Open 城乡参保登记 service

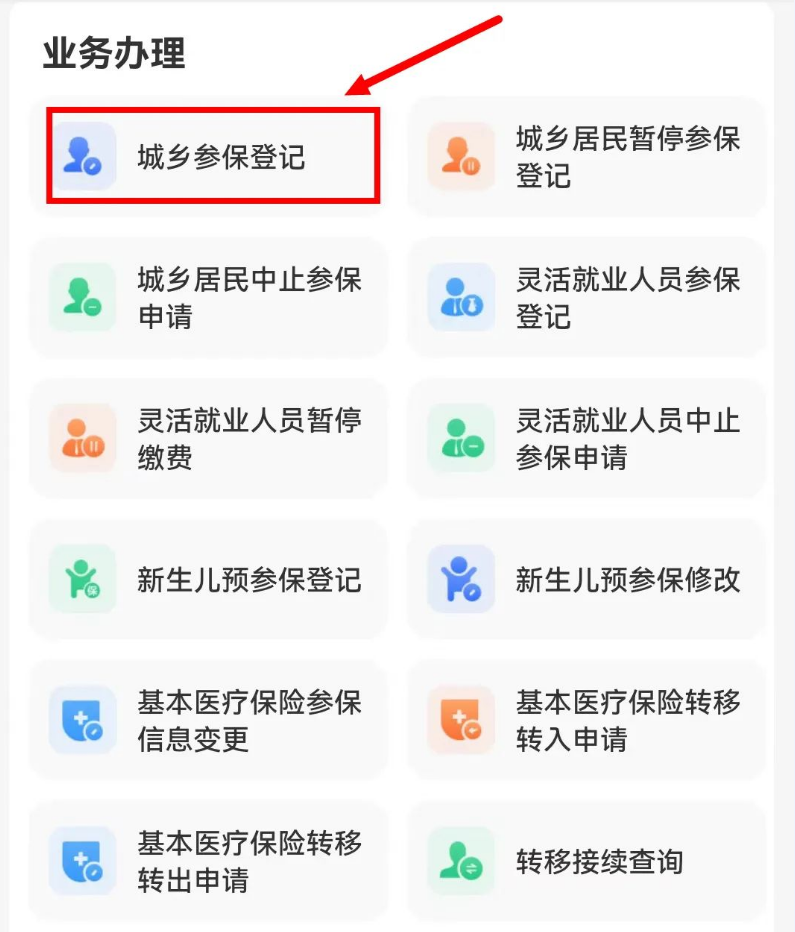click(x=212, y=157)
